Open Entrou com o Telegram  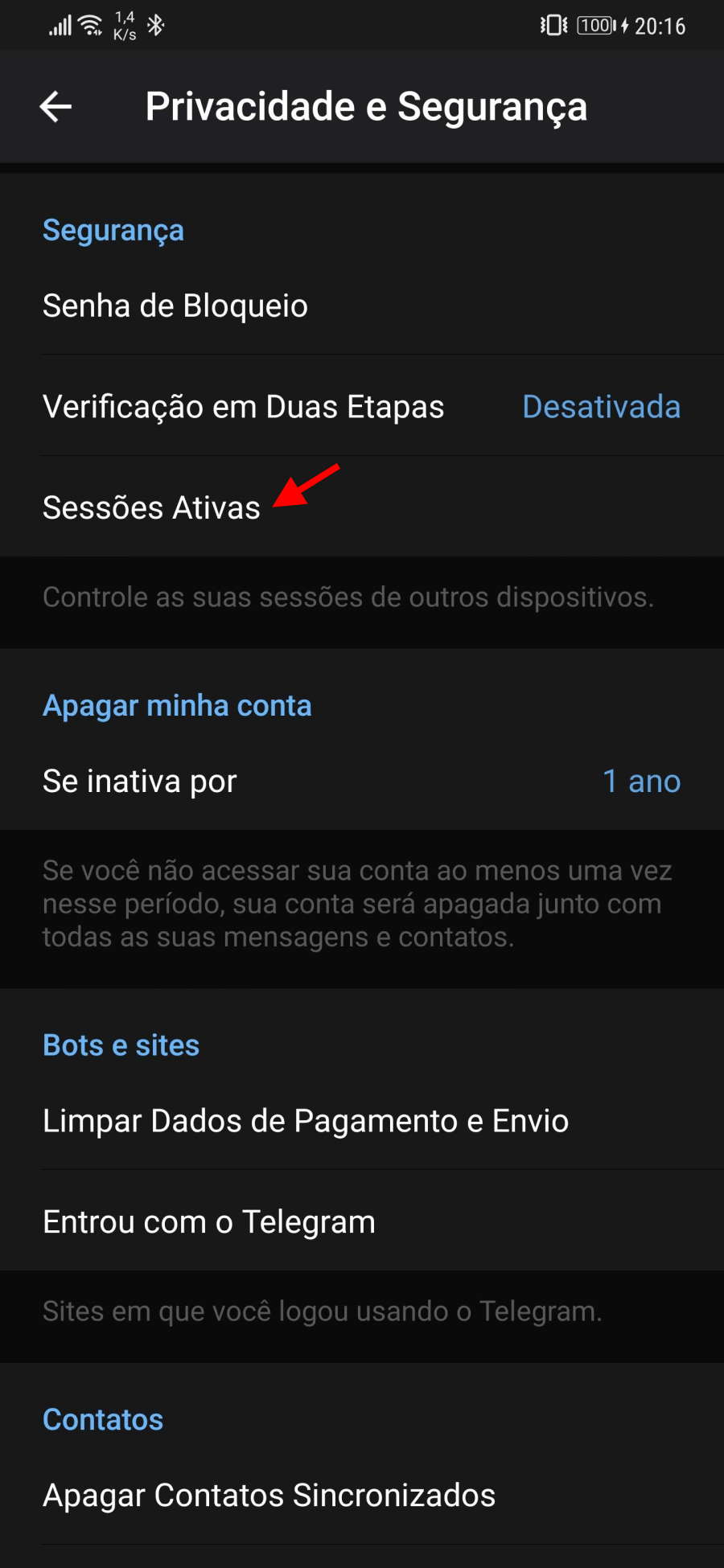coord(362,1221)
